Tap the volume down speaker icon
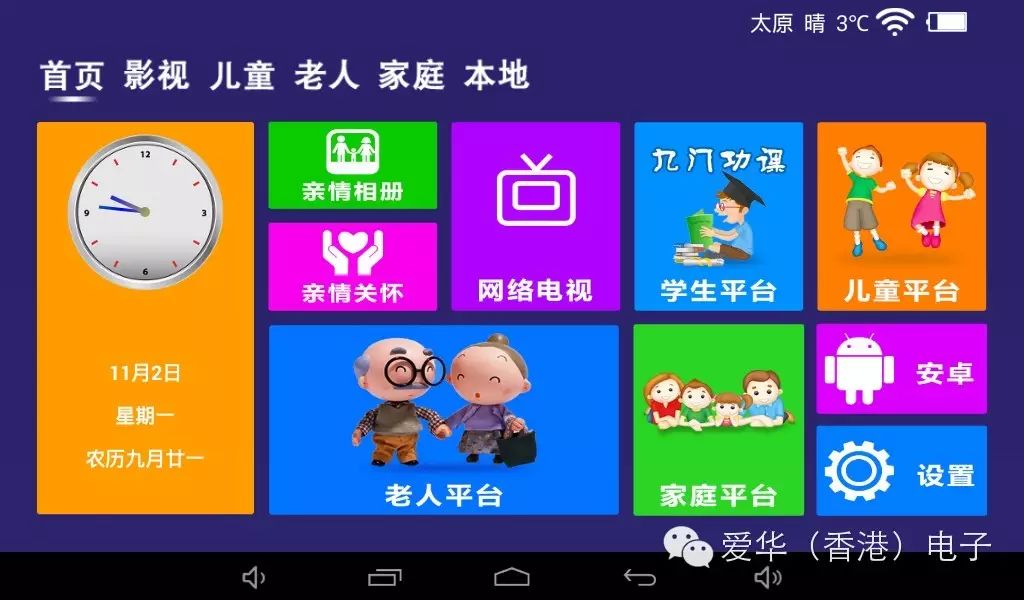Screen dimensions: 1024x600 (254, 577)
